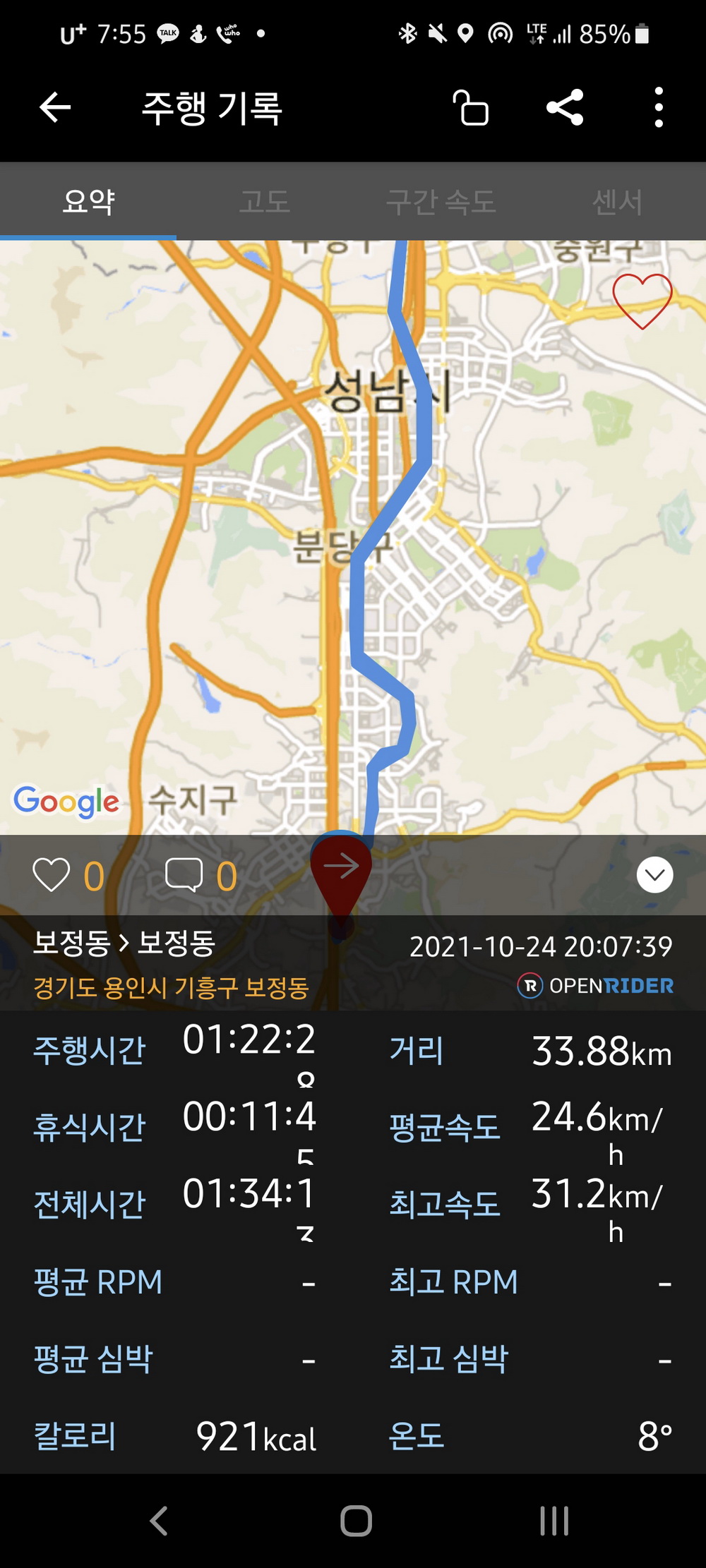The height and width of the screenshot is (1568, 706).
Task: Open the three-dot overflow menu
Action: click(659, 107)
